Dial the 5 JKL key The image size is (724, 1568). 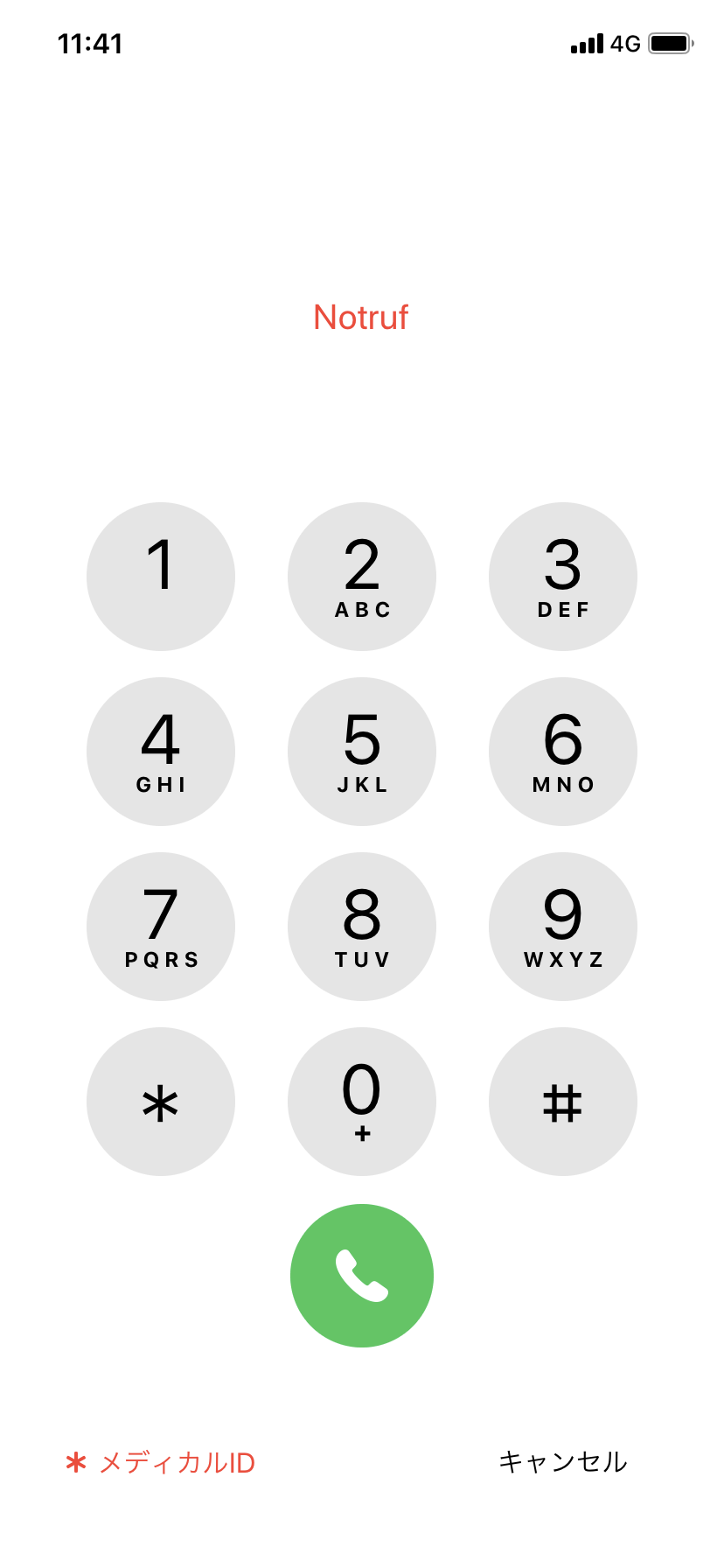click(x=362, y=752)
